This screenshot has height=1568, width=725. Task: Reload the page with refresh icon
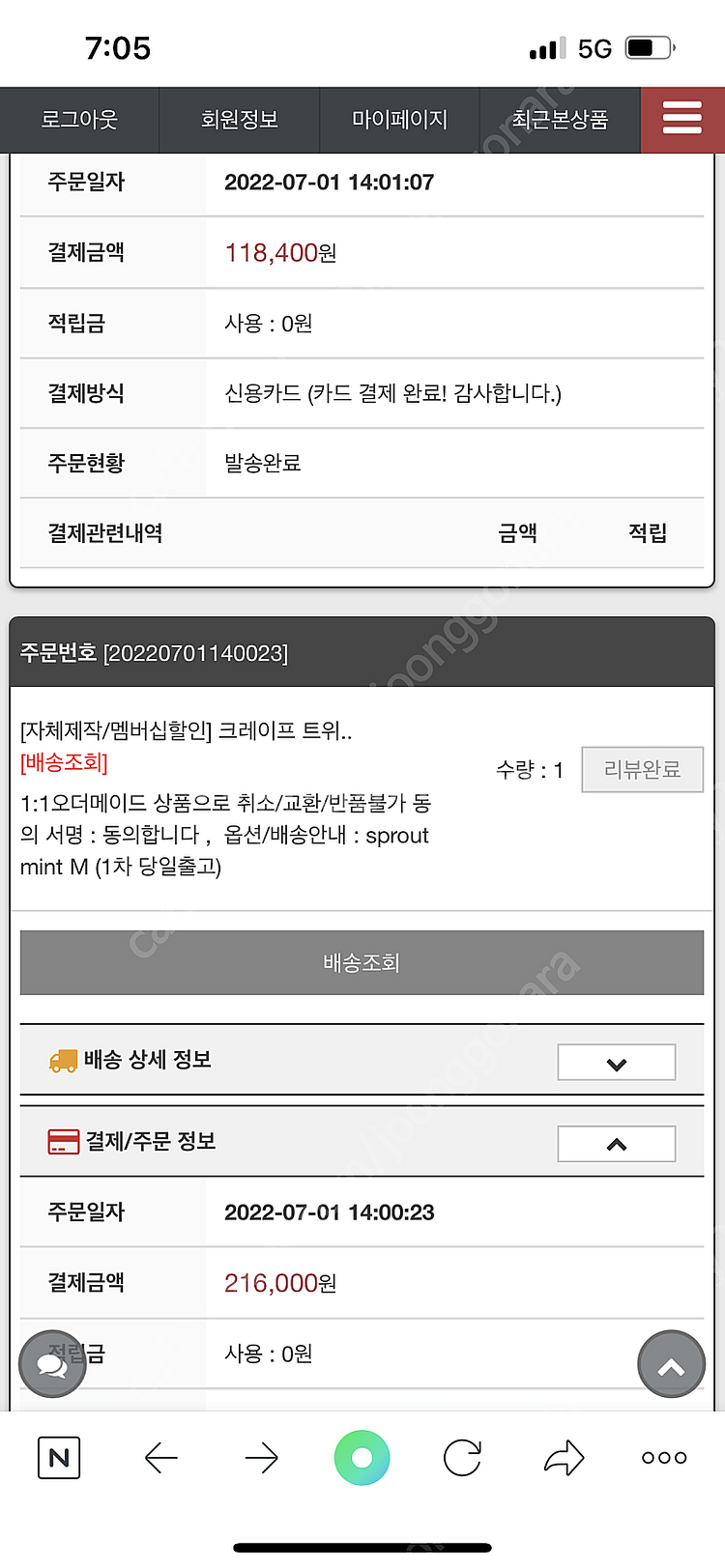462,1458
